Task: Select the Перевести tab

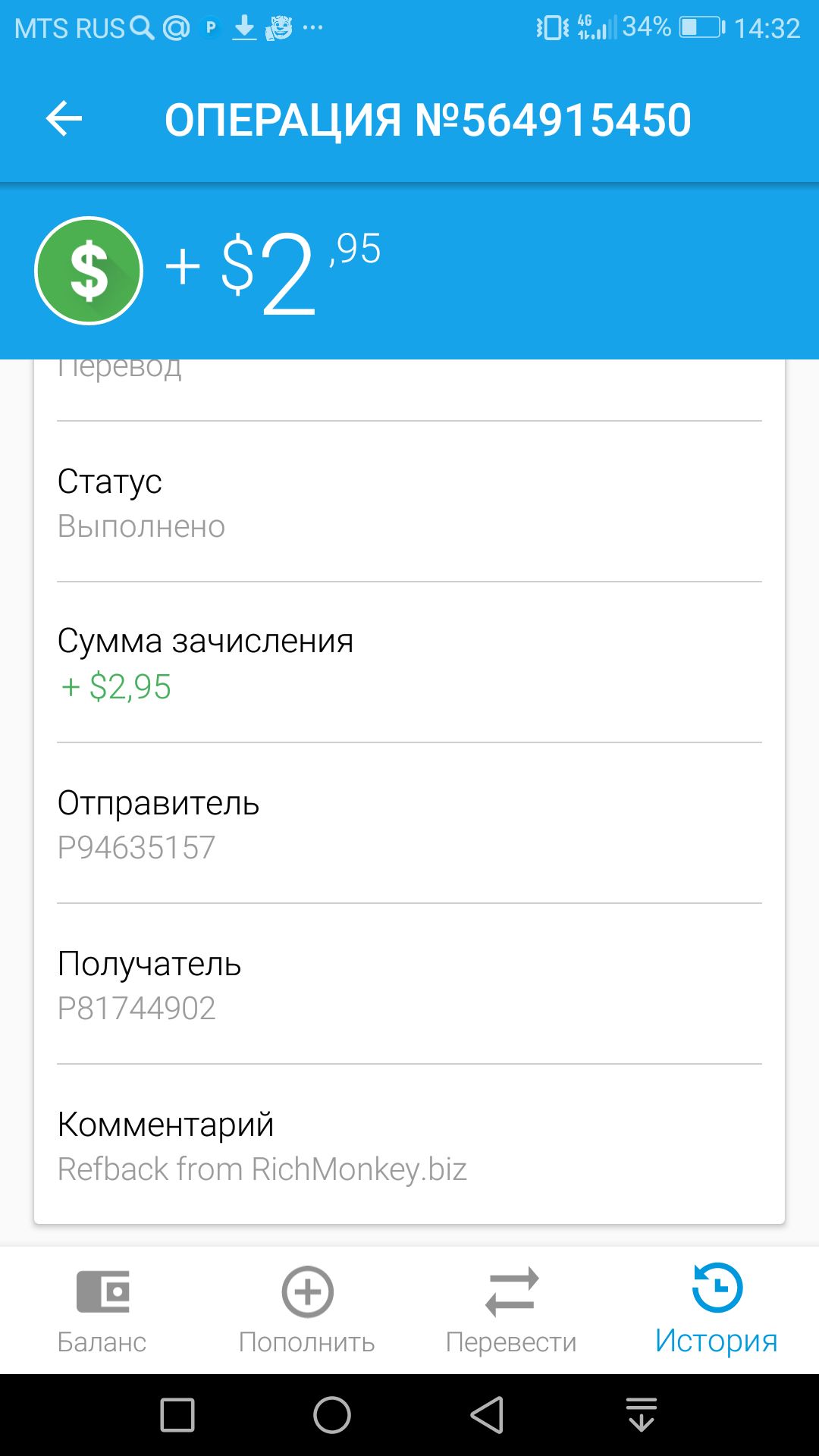Action: click(512, 1310)
